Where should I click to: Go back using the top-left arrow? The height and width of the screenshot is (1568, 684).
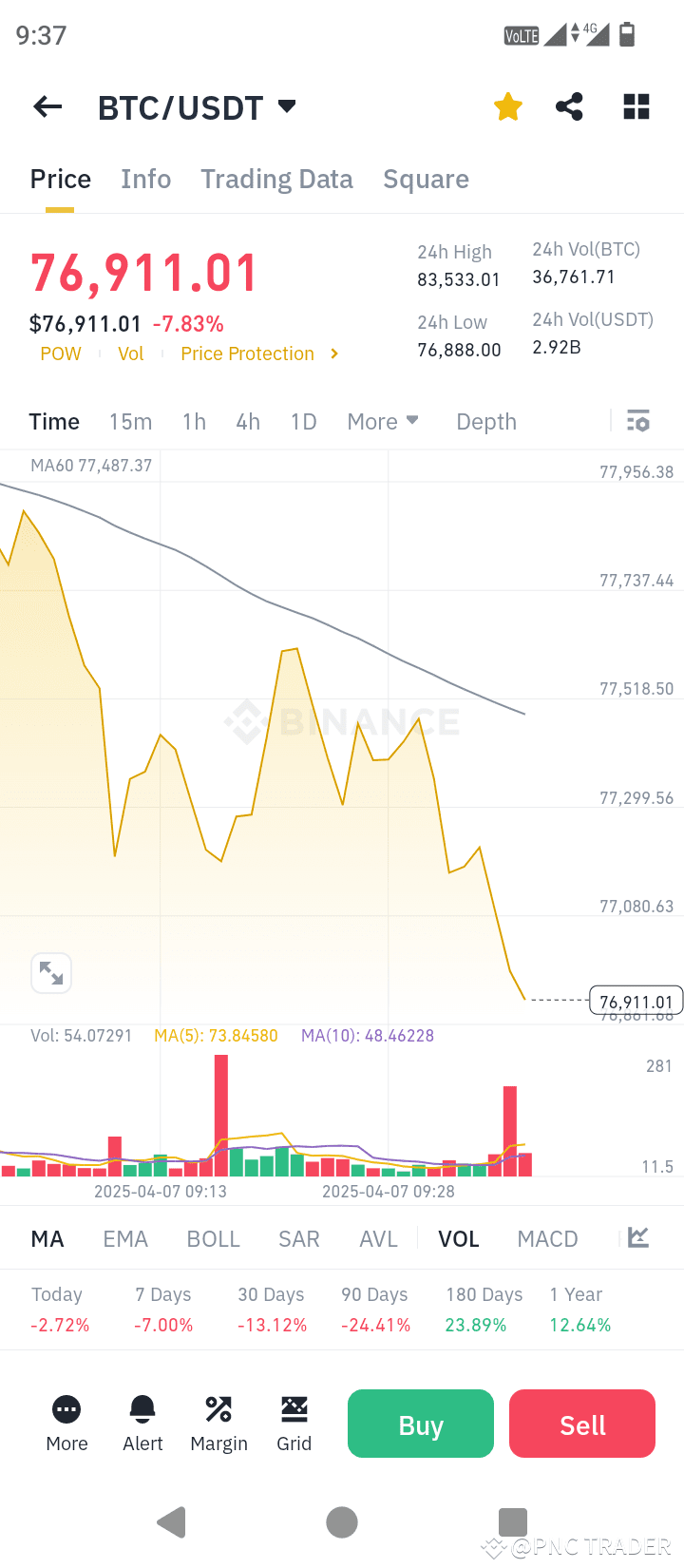[47, 107]
